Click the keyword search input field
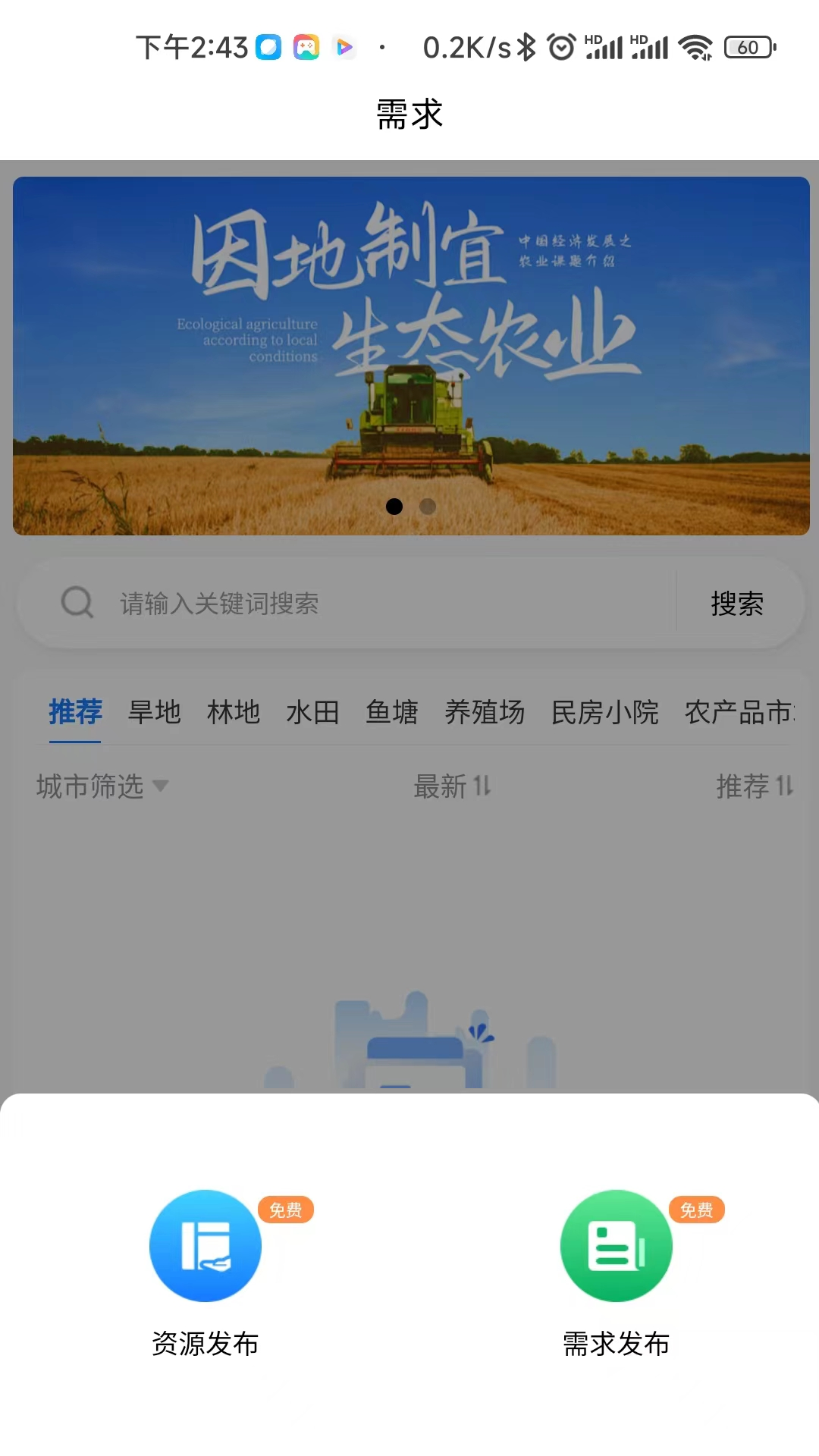 pyautogui.click(x=341, y=604)
